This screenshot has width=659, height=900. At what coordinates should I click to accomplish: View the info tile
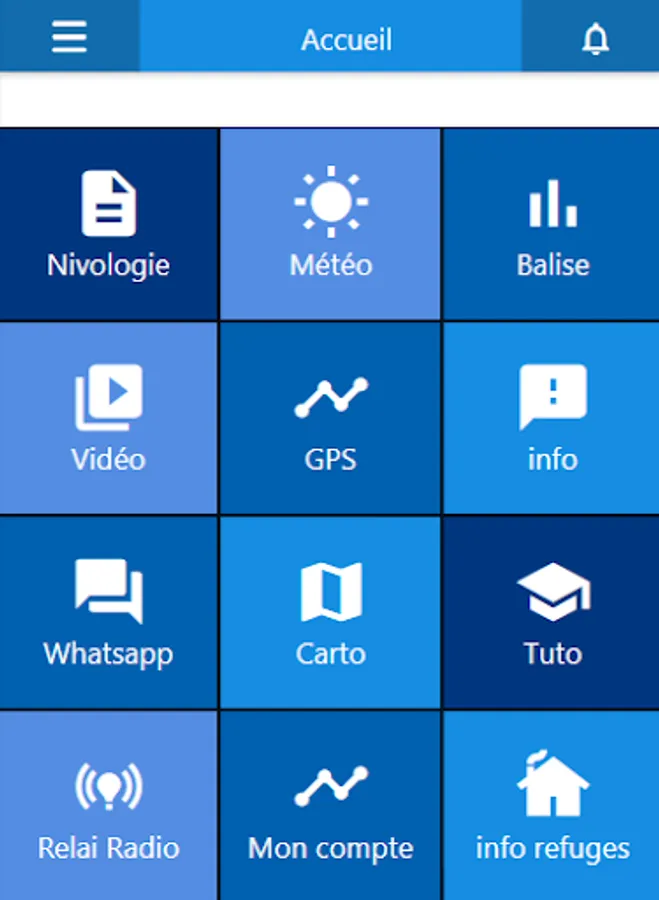(x=551, y=419)
